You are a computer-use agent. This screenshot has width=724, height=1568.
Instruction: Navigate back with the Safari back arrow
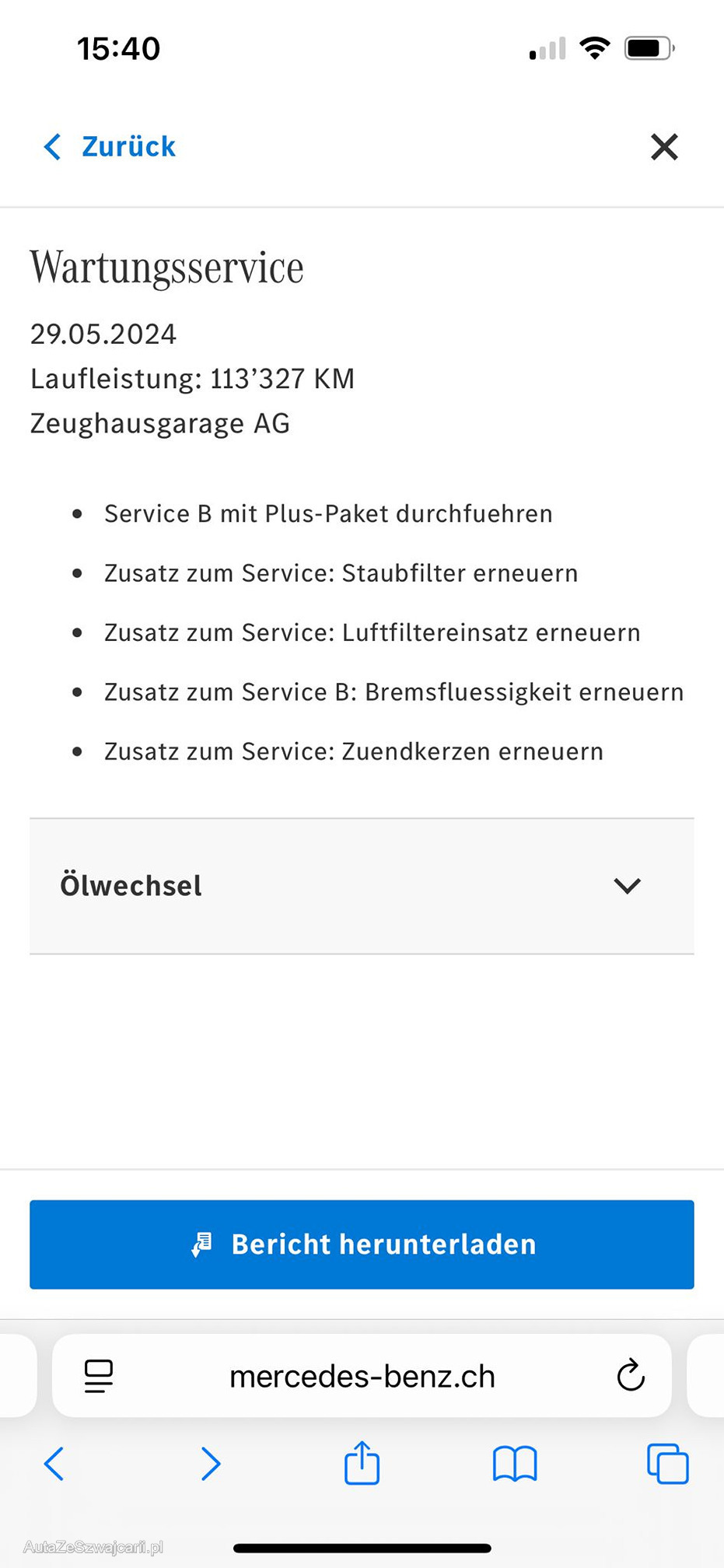[x=54, y=1464]
